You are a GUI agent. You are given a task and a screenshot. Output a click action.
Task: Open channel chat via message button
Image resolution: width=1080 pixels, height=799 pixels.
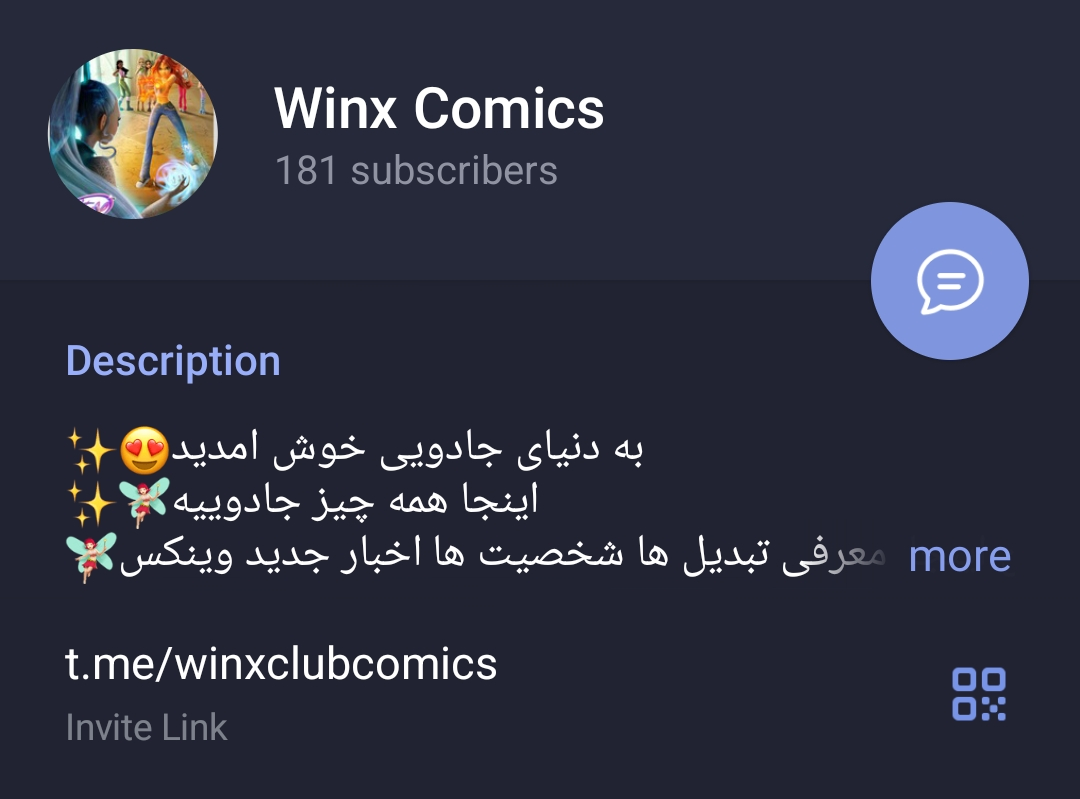(x=949, y=281)
